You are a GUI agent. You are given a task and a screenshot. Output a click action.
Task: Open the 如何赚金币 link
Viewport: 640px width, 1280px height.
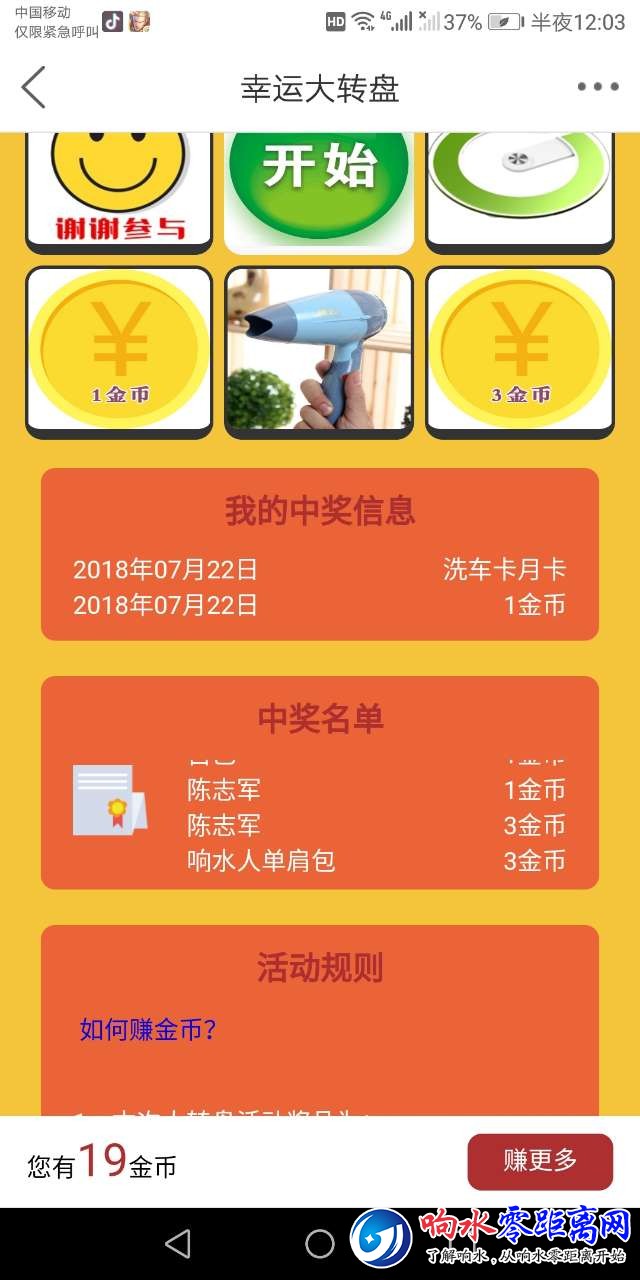click(149, 1030)
